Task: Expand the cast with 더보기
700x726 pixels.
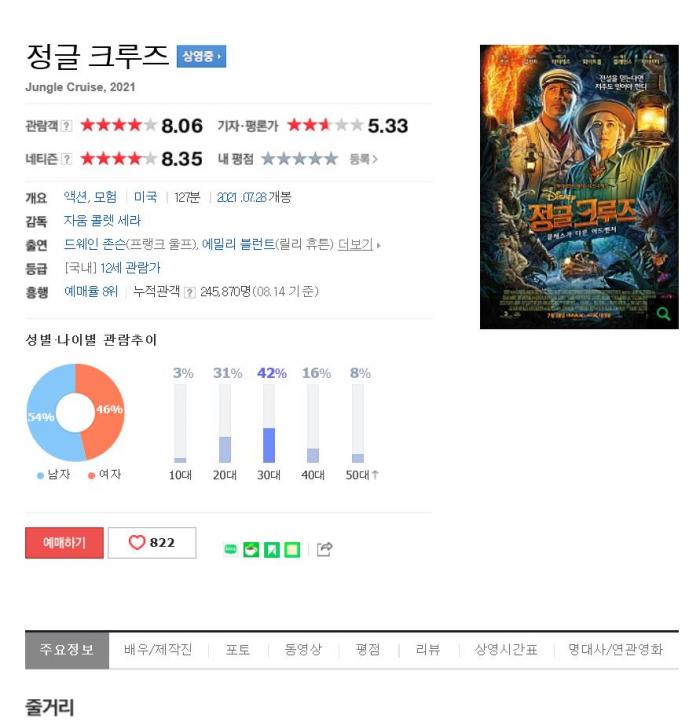Action: (357, 244)
